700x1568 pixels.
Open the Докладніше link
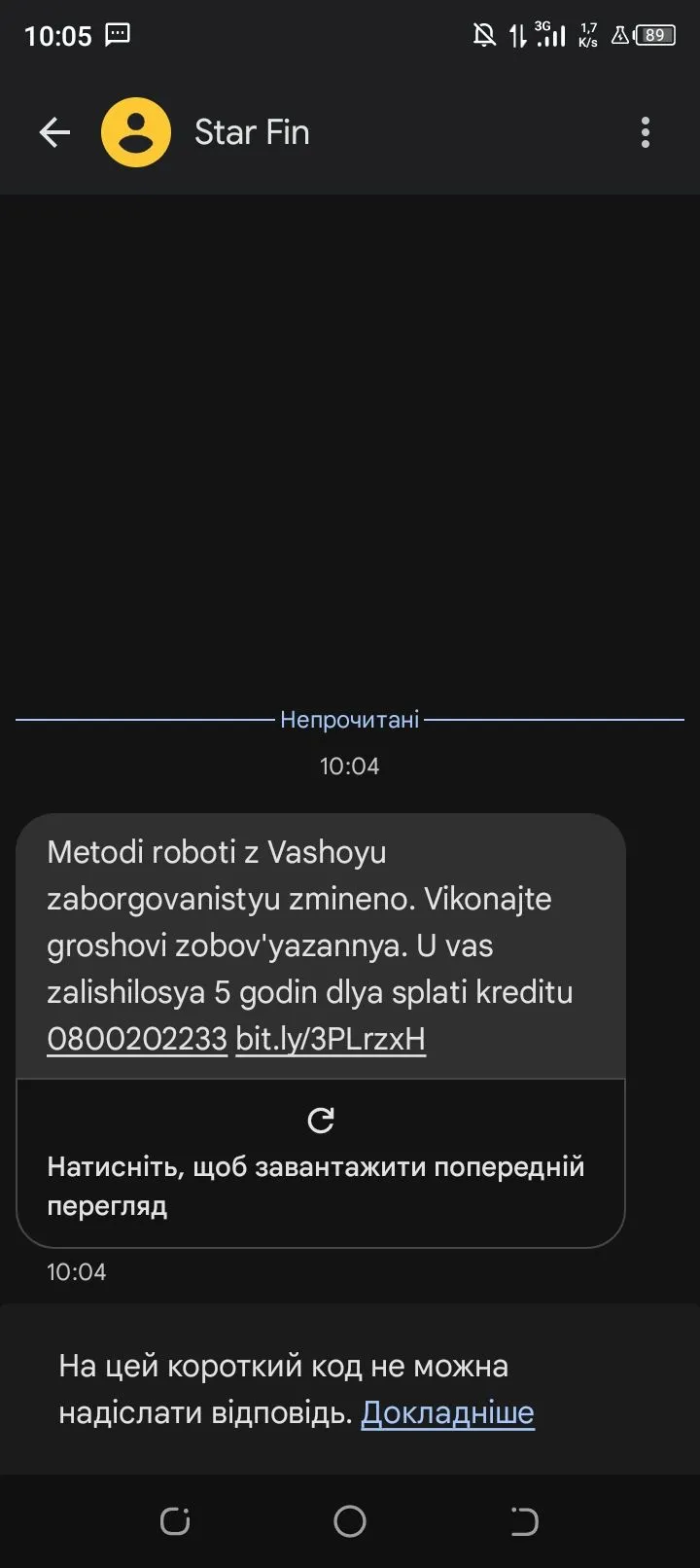[x=447, y=1412]
